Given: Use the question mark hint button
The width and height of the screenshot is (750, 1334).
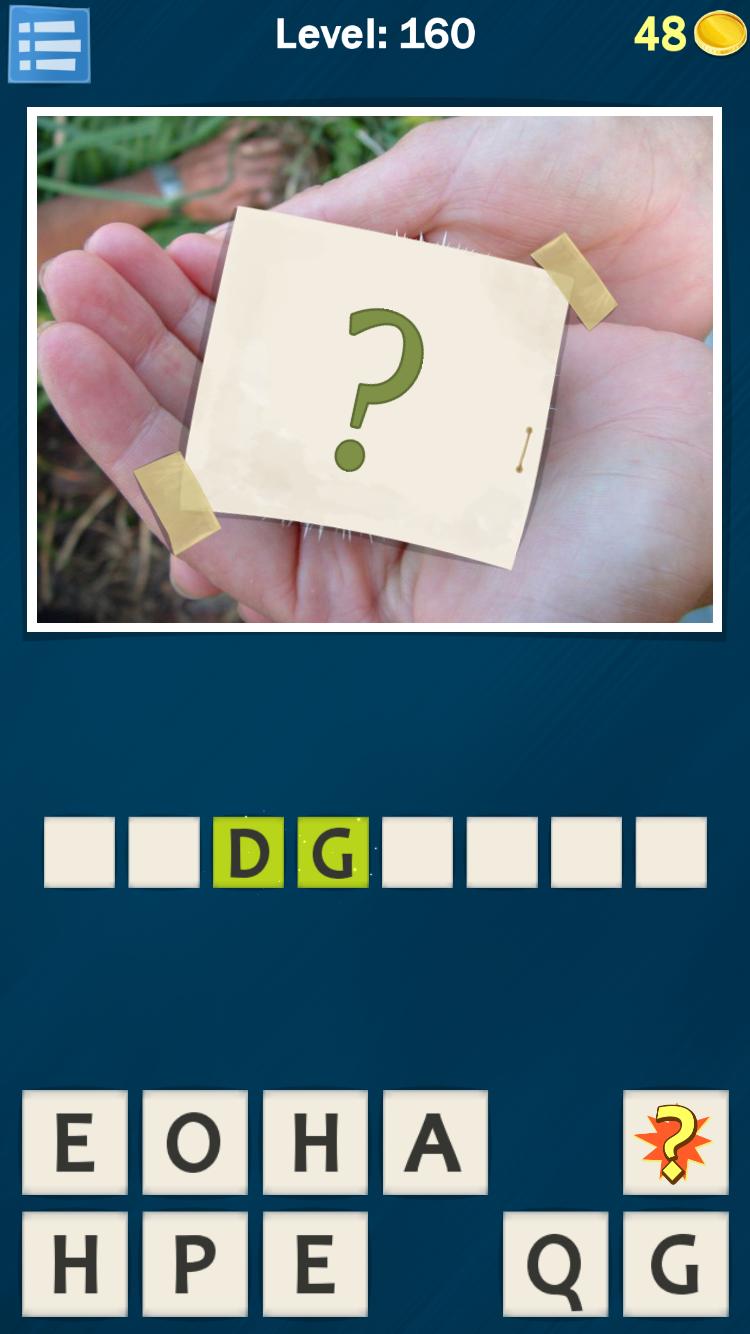Looking at the screenshot, I should click(675, 1142).
